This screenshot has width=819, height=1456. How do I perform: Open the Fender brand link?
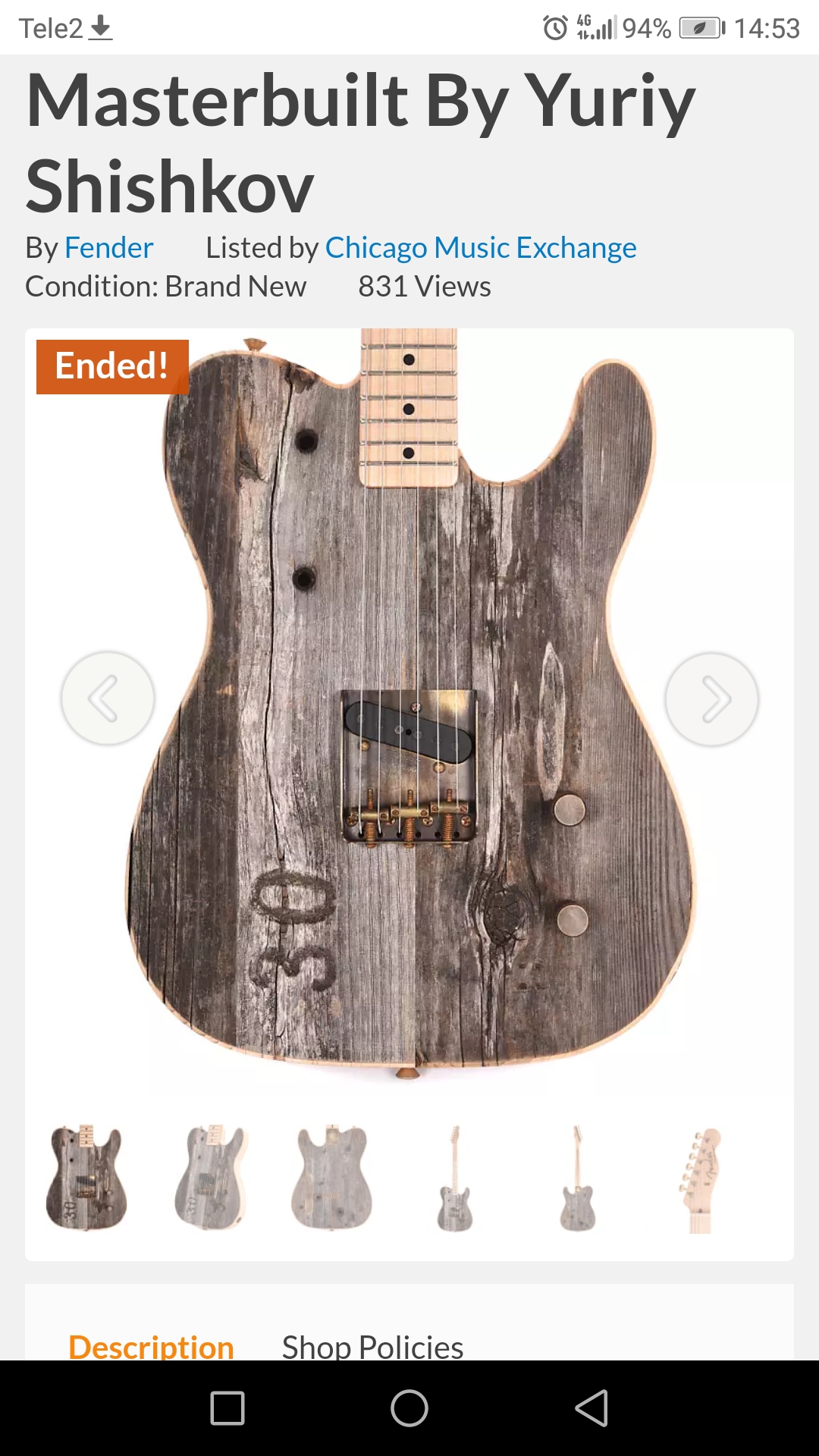108,248
